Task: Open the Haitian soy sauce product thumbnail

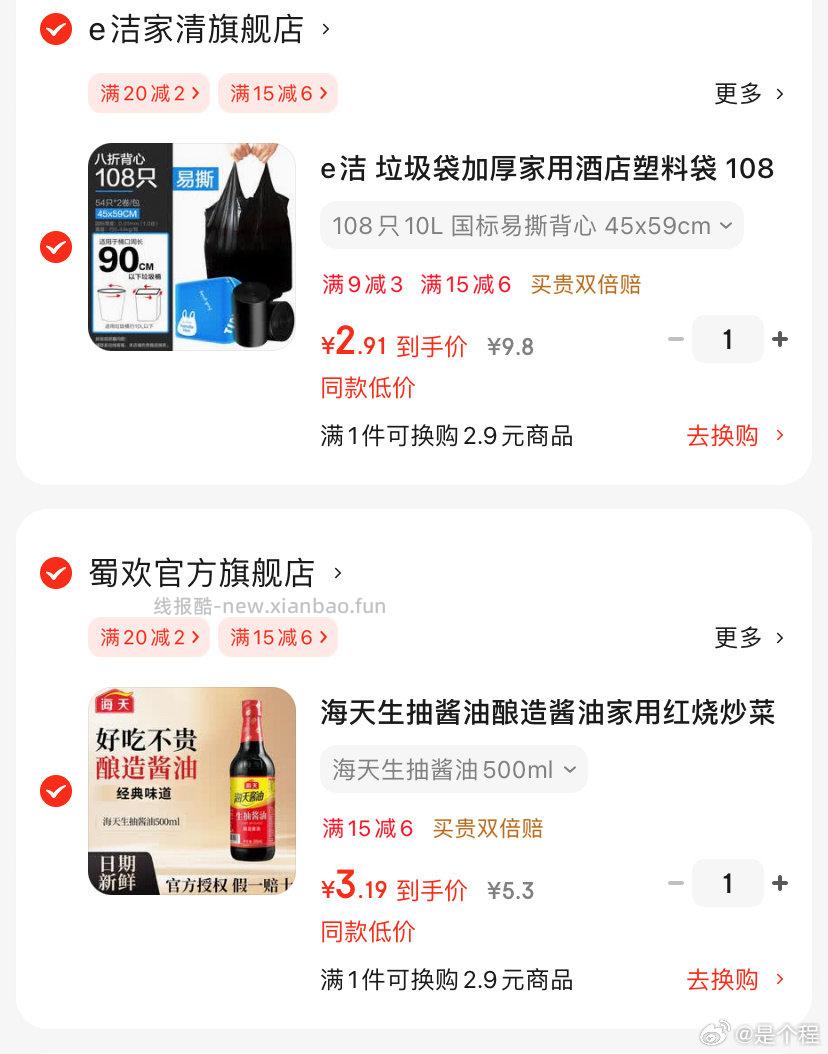Action: pos(192,790)
